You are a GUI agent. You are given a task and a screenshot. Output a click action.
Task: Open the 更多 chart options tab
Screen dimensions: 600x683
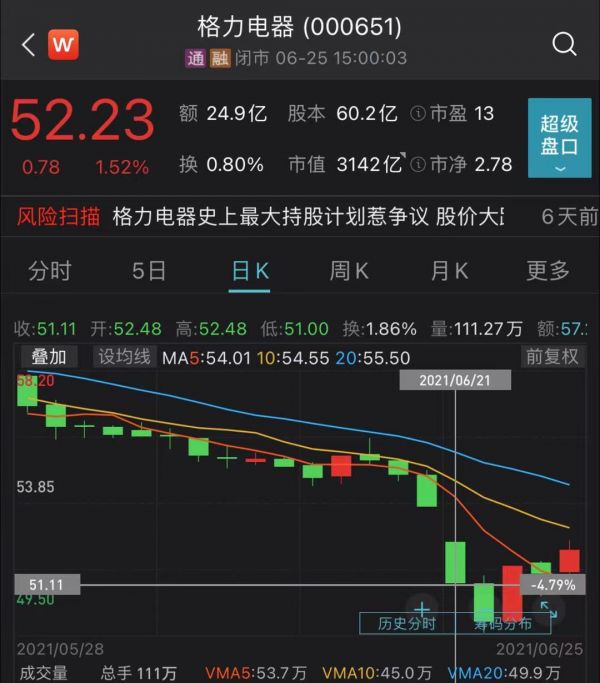(548, 270)
